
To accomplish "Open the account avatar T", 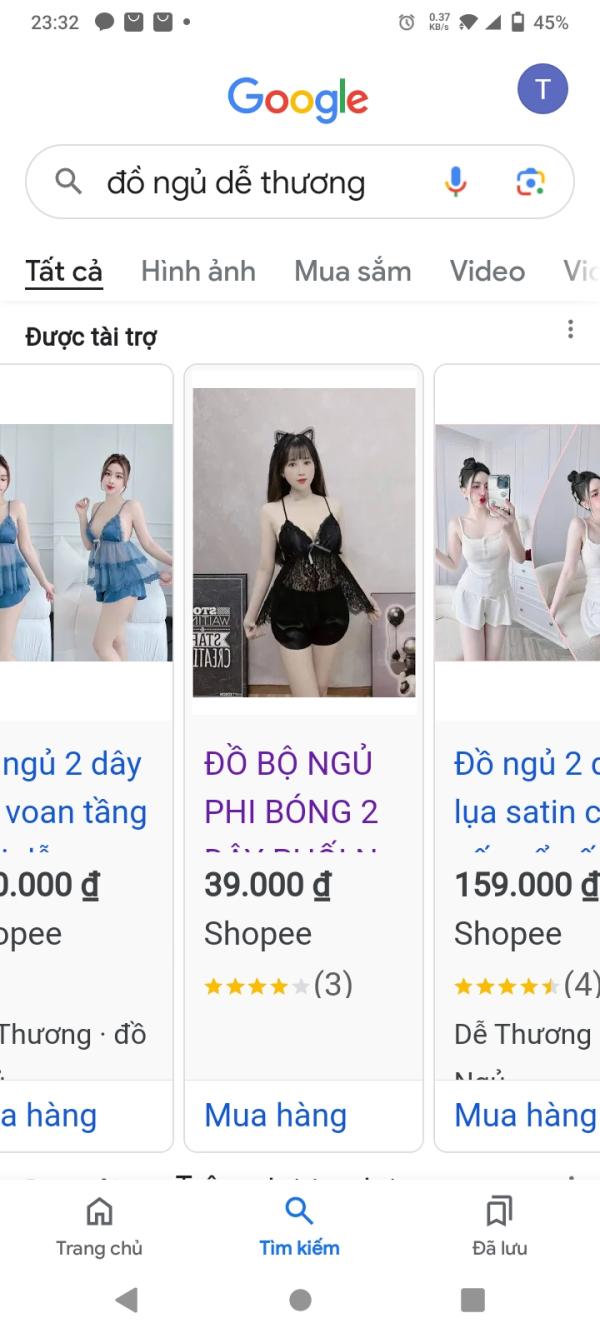I will coord(542,90).
